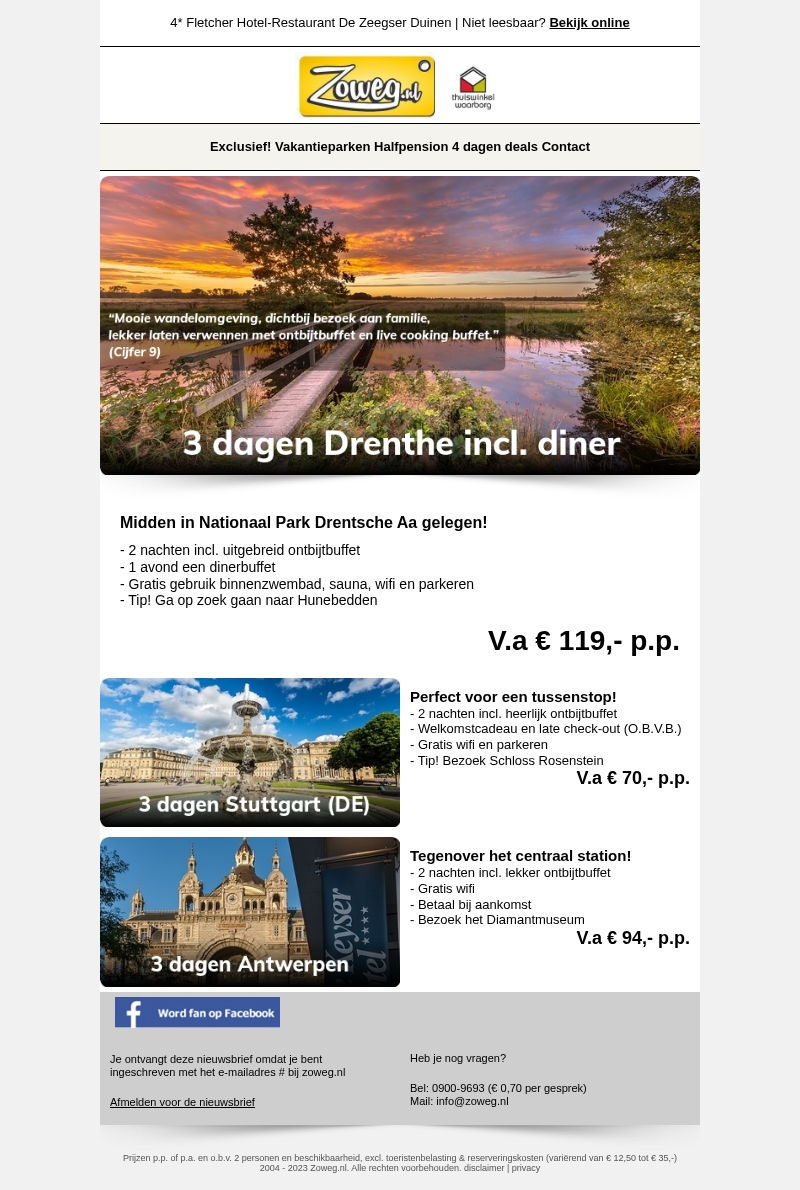Go to the Exclusief! section
This screenshot has height=1190, width=800.
(x=240, y=147)
